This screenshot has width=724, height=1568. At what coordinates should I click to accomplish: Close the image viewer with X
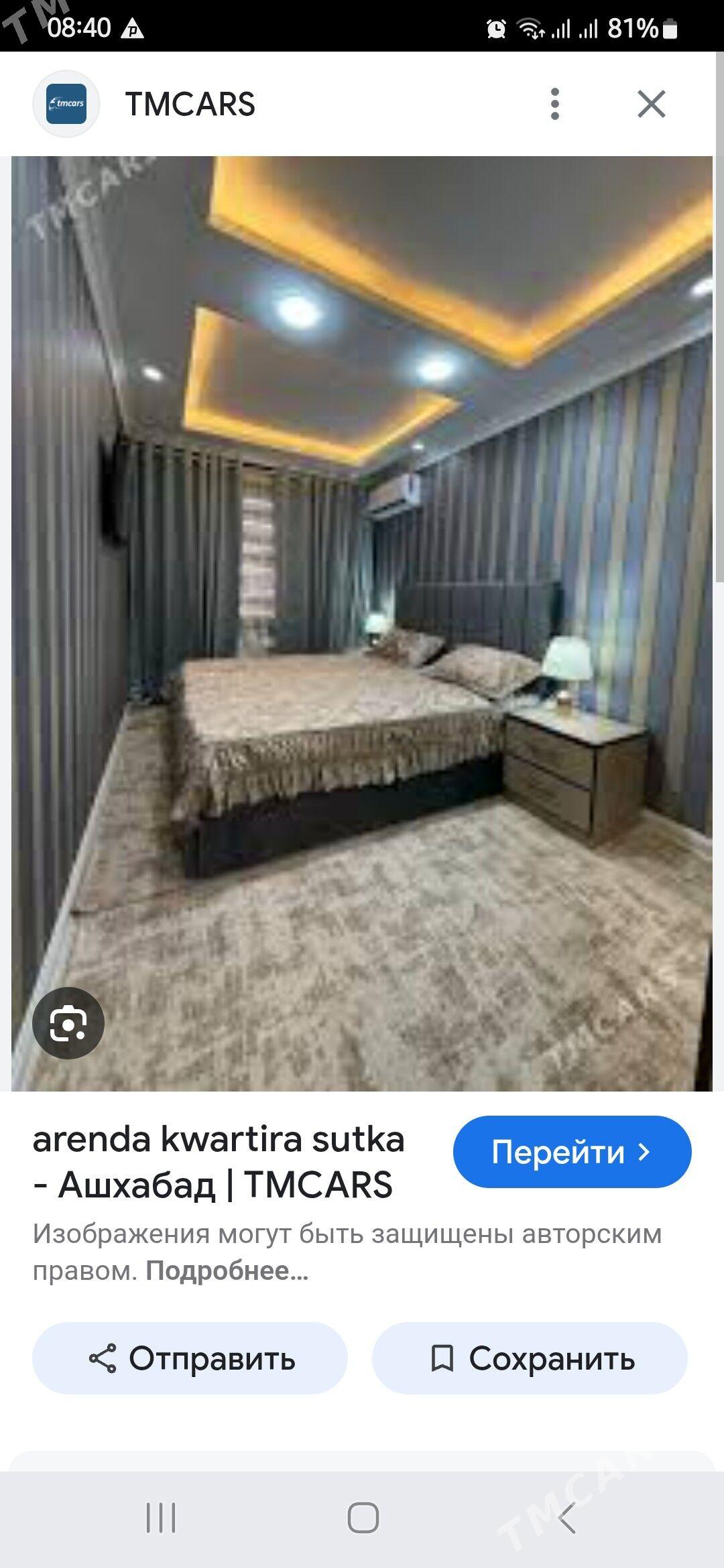point(651,104)
